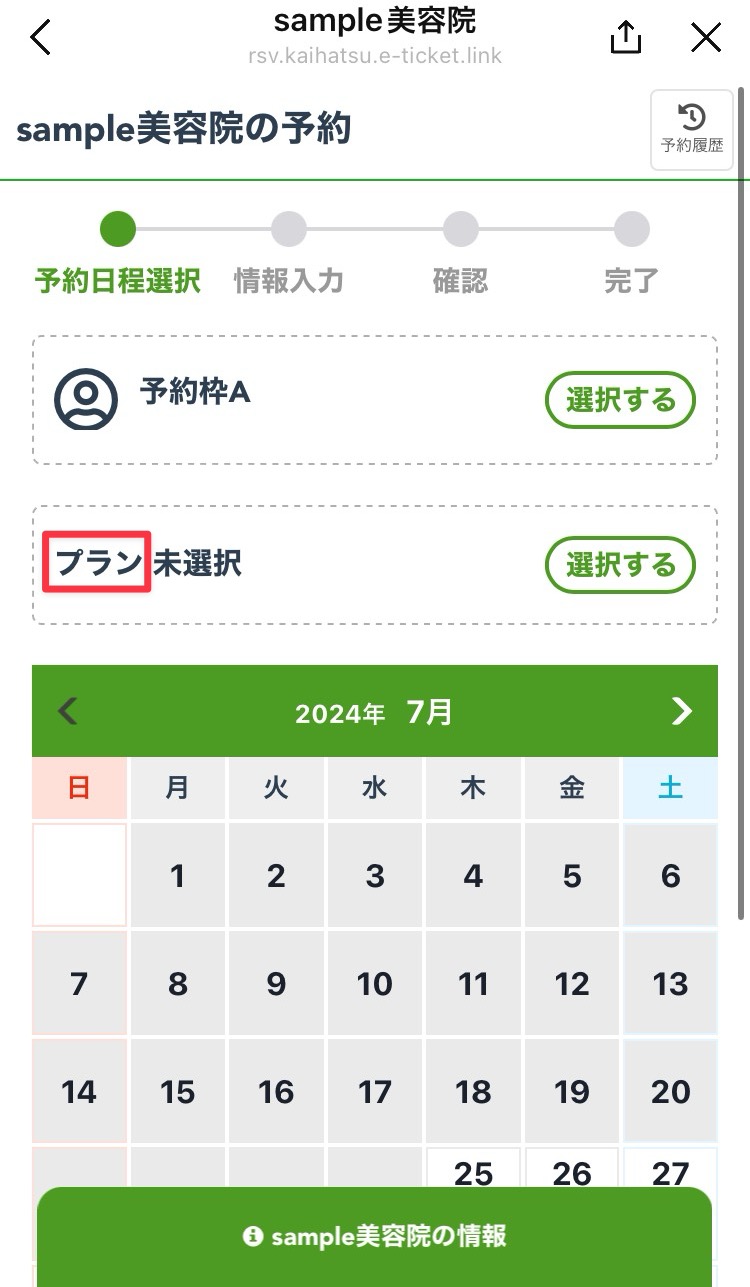Go to June with the left calendar arrow

point(67,711)
